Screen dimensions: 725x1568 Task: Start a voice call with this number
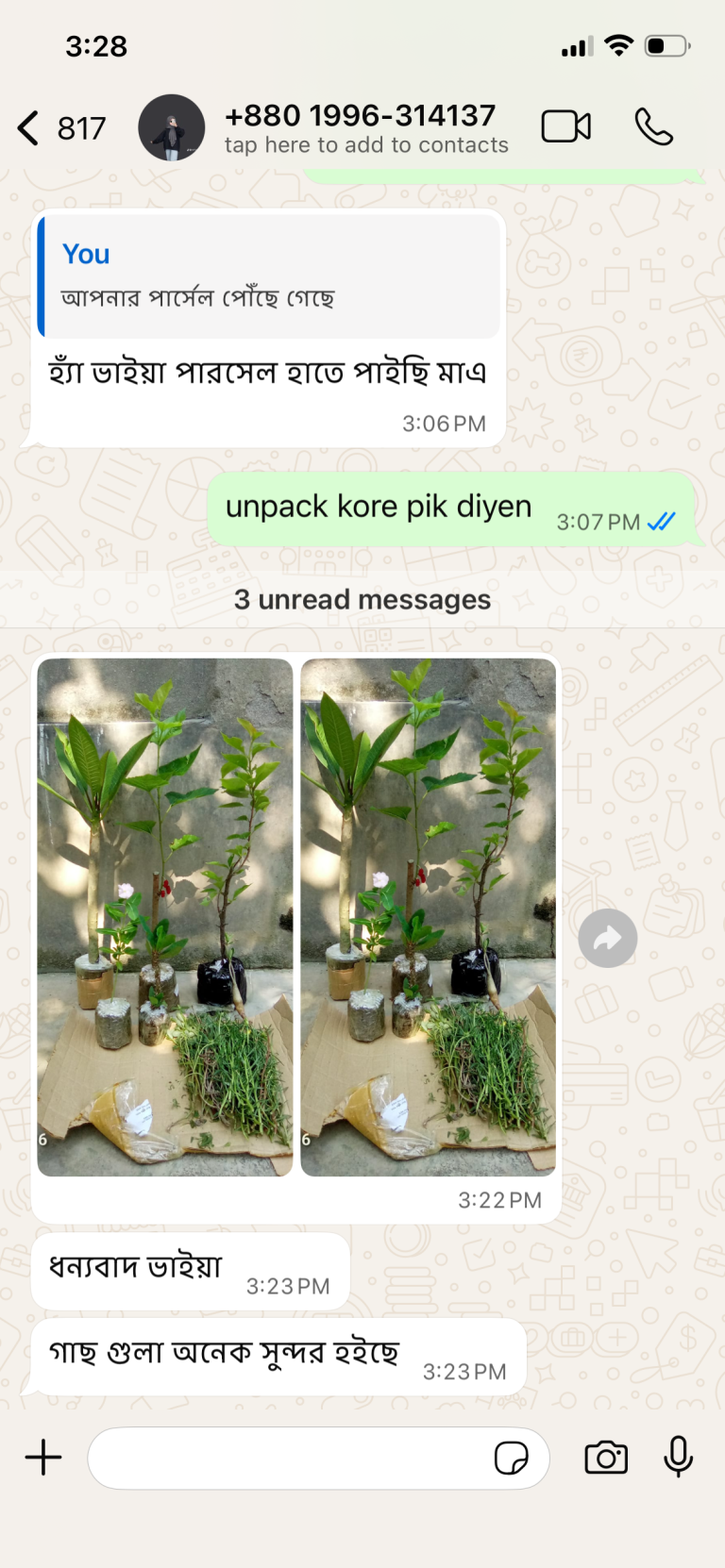653,126
